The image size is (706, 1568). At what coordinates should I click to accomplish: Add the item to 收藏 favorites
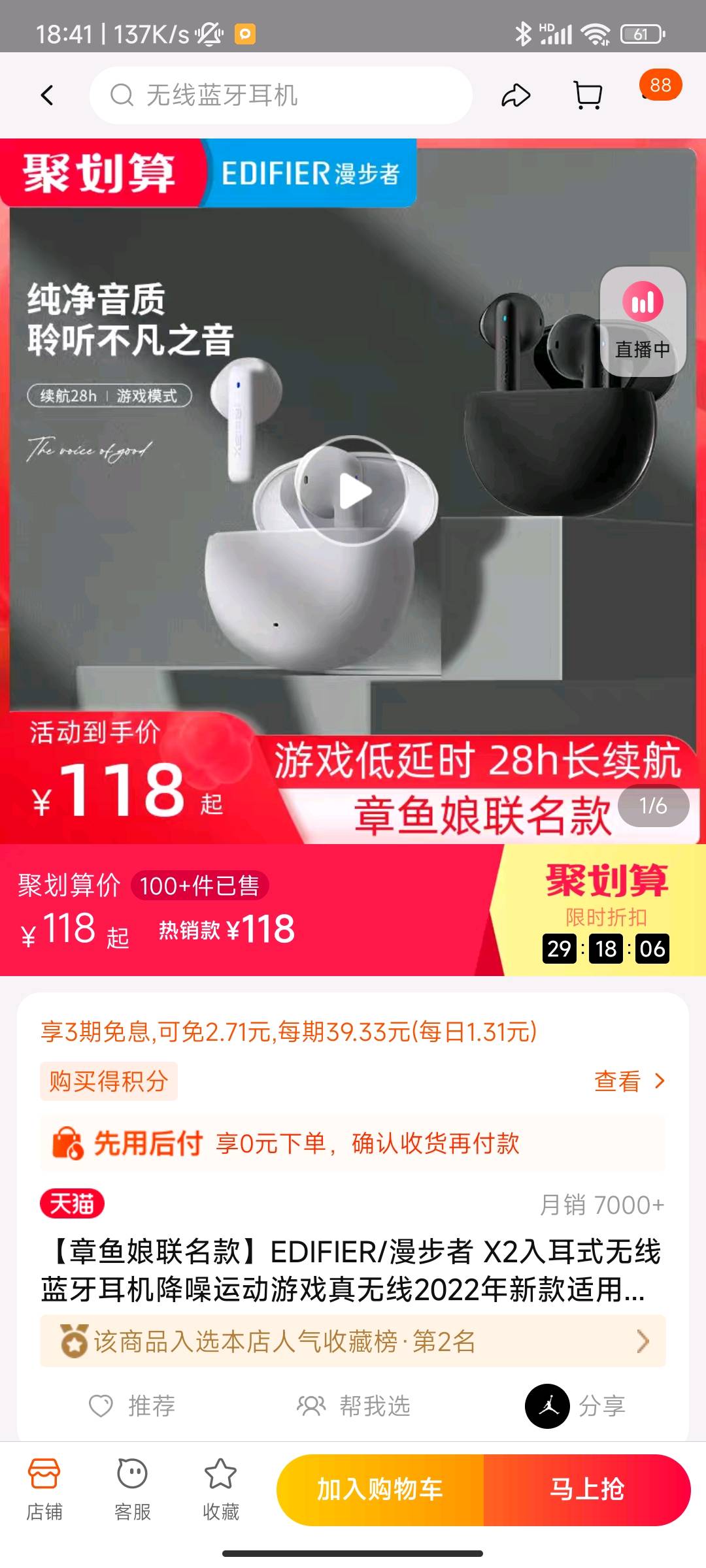point(220,1490)
